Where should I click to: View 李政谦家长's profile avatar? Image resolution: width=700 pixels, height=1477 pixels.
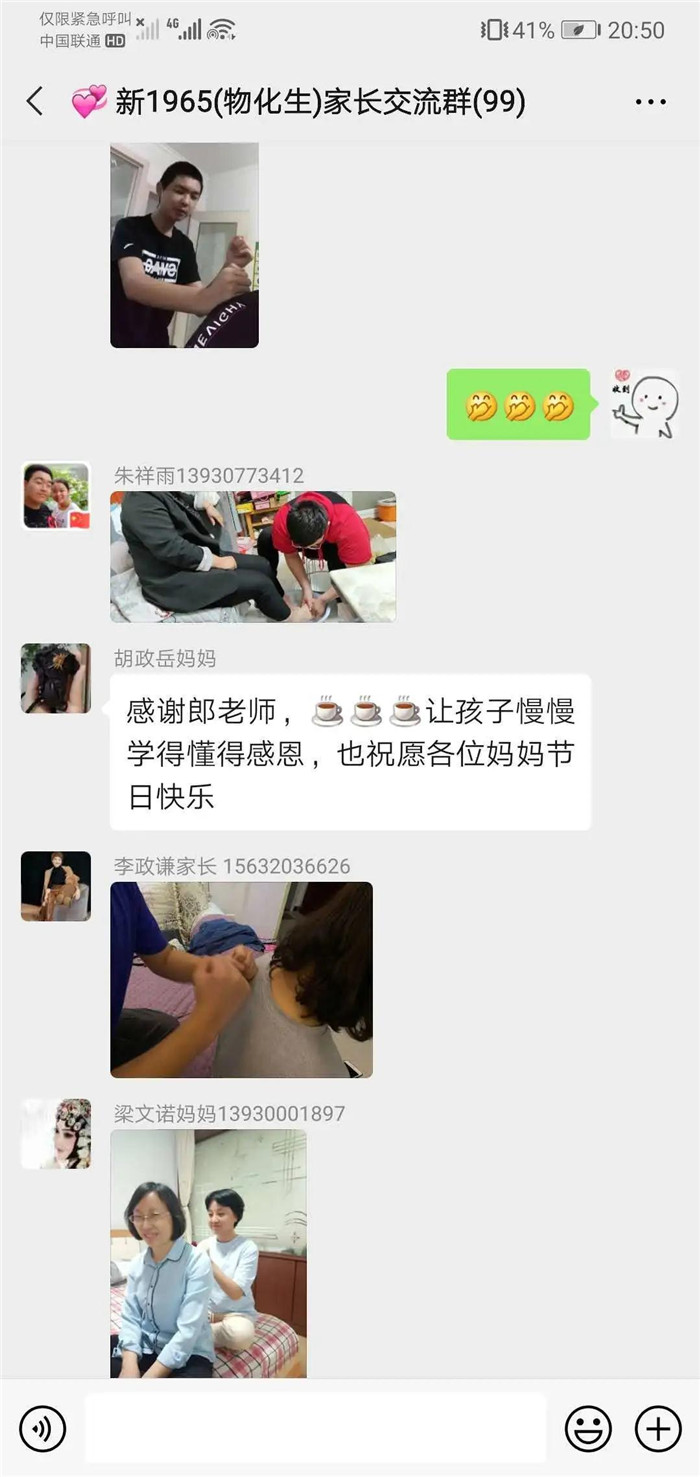click(x=56, y=886)
